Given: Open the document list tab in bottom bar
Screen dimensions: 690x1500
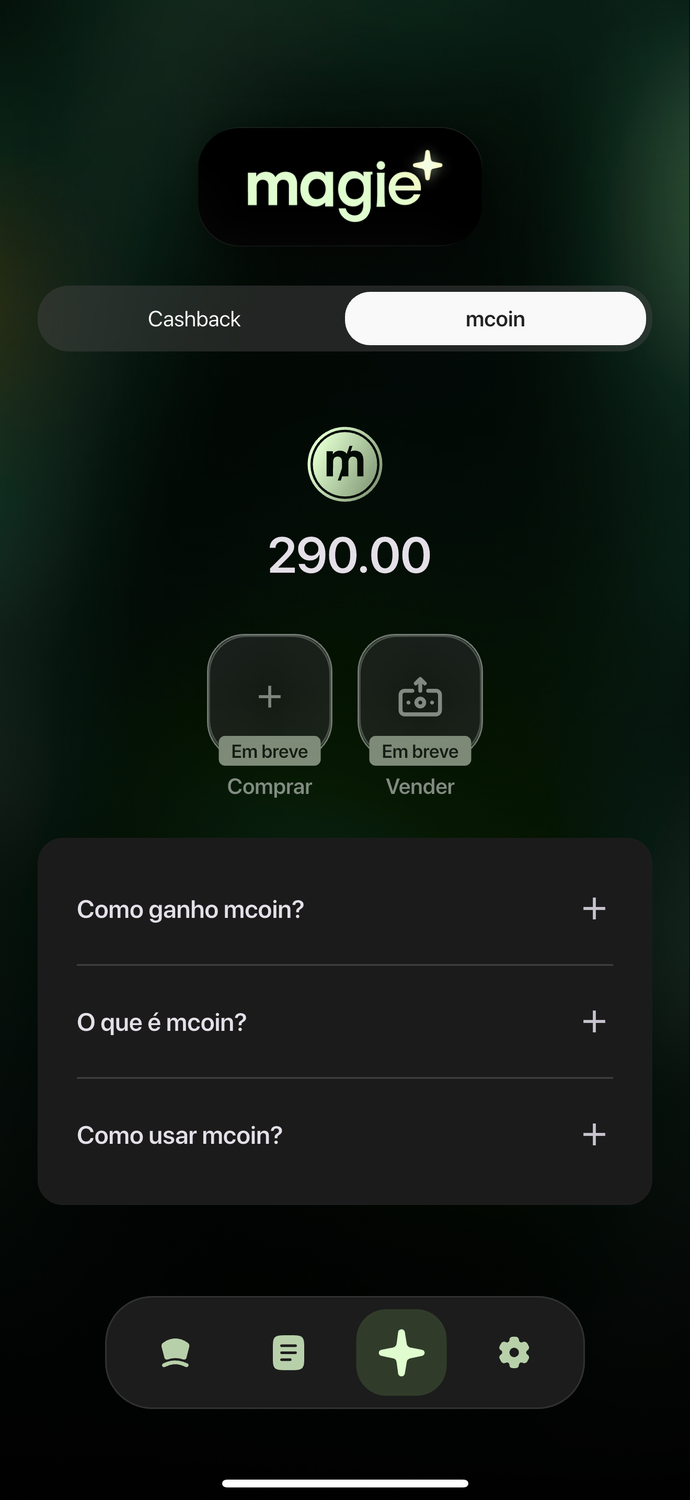Looking at the screenshot, I should (x=288, y=1353).
